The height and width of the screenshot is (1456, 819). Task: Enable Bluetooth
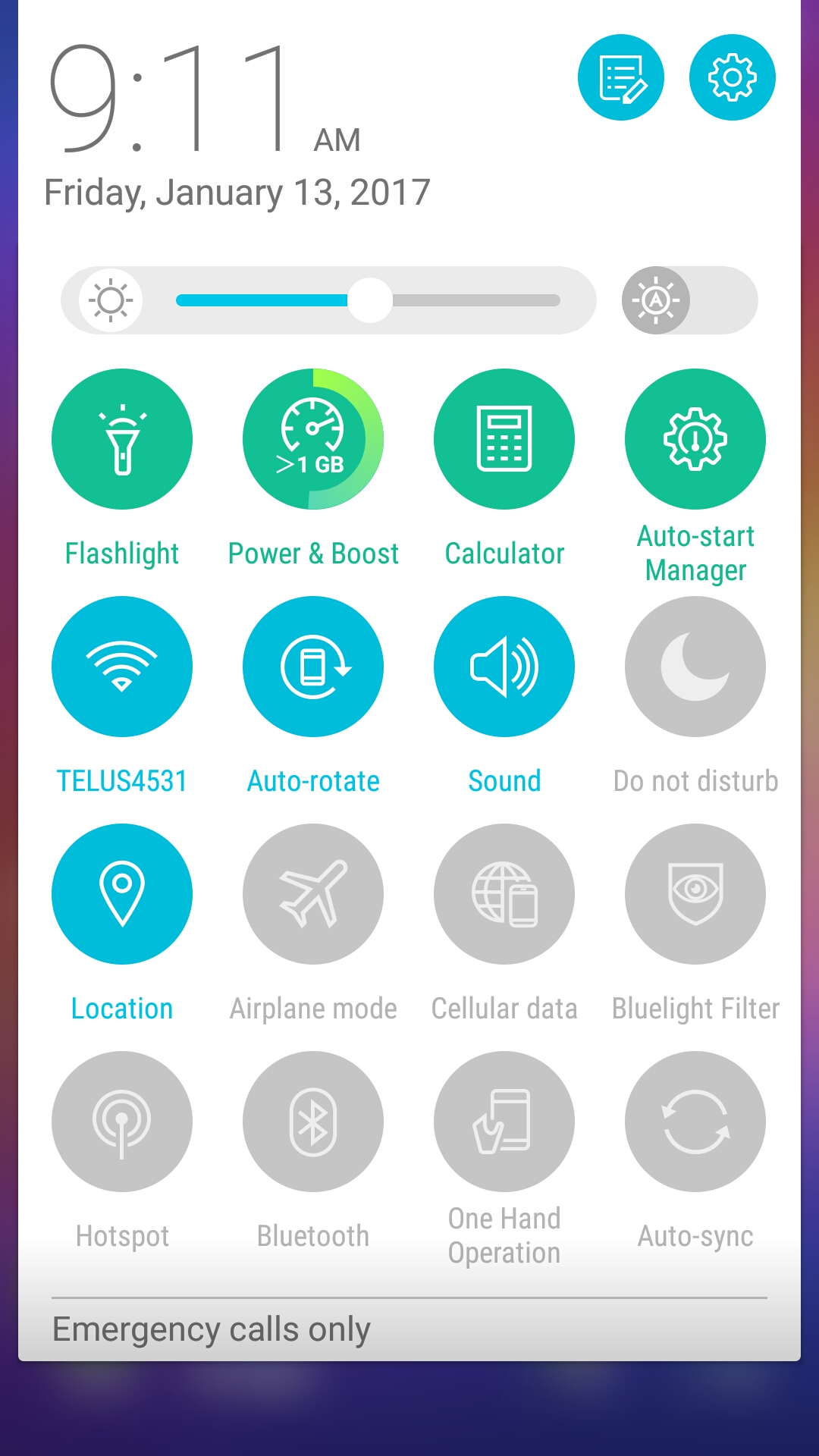click(313, 1122)
